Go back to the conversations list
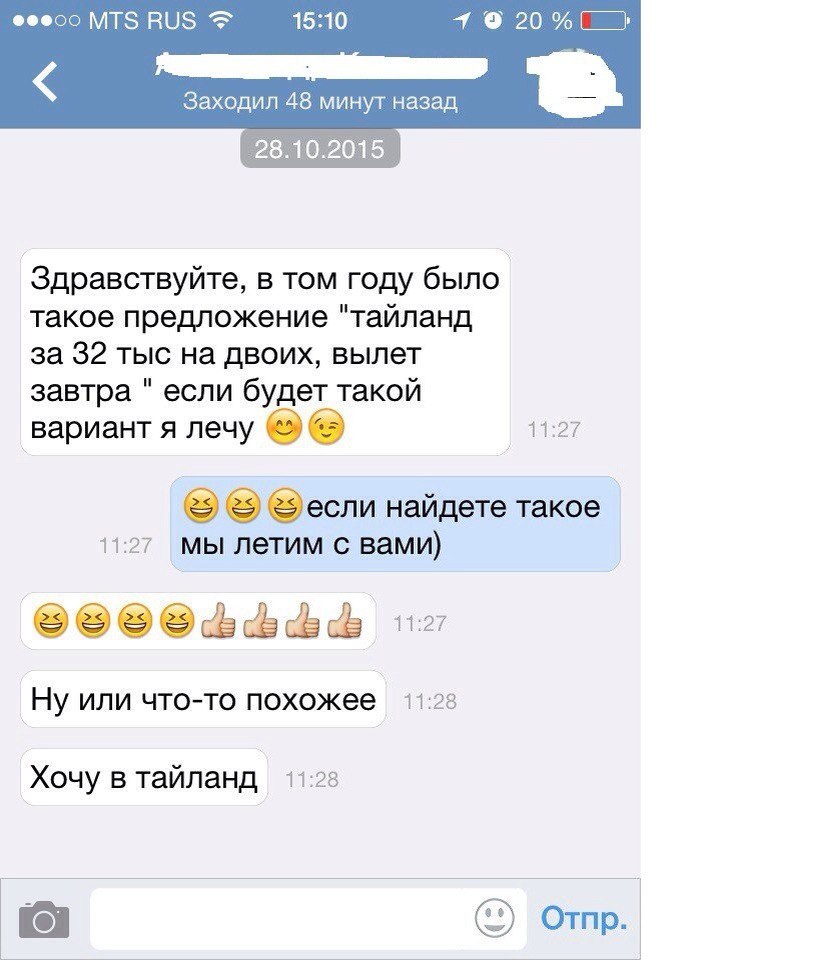Image resolution: width=819 pixels, height=960 pixels. pyautogui.click(x=44, y=82)
